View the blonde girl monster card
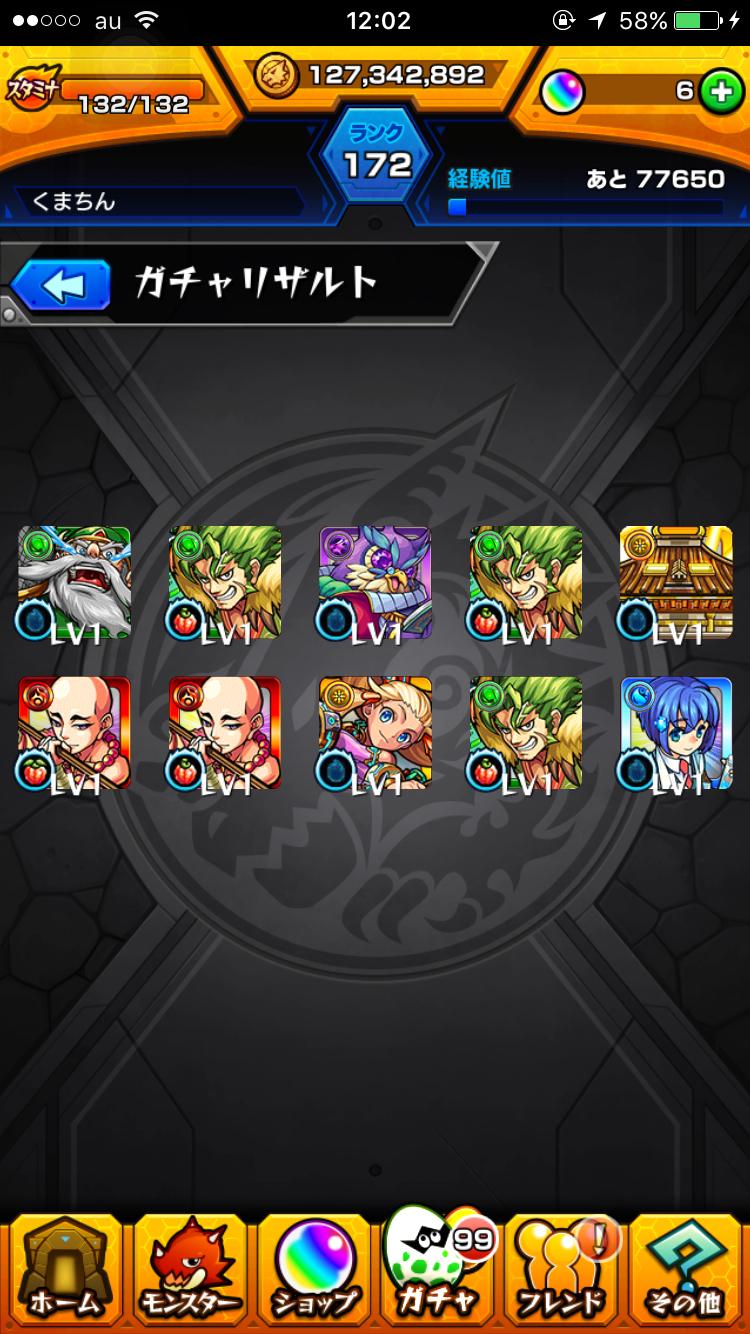 [375, 733]
